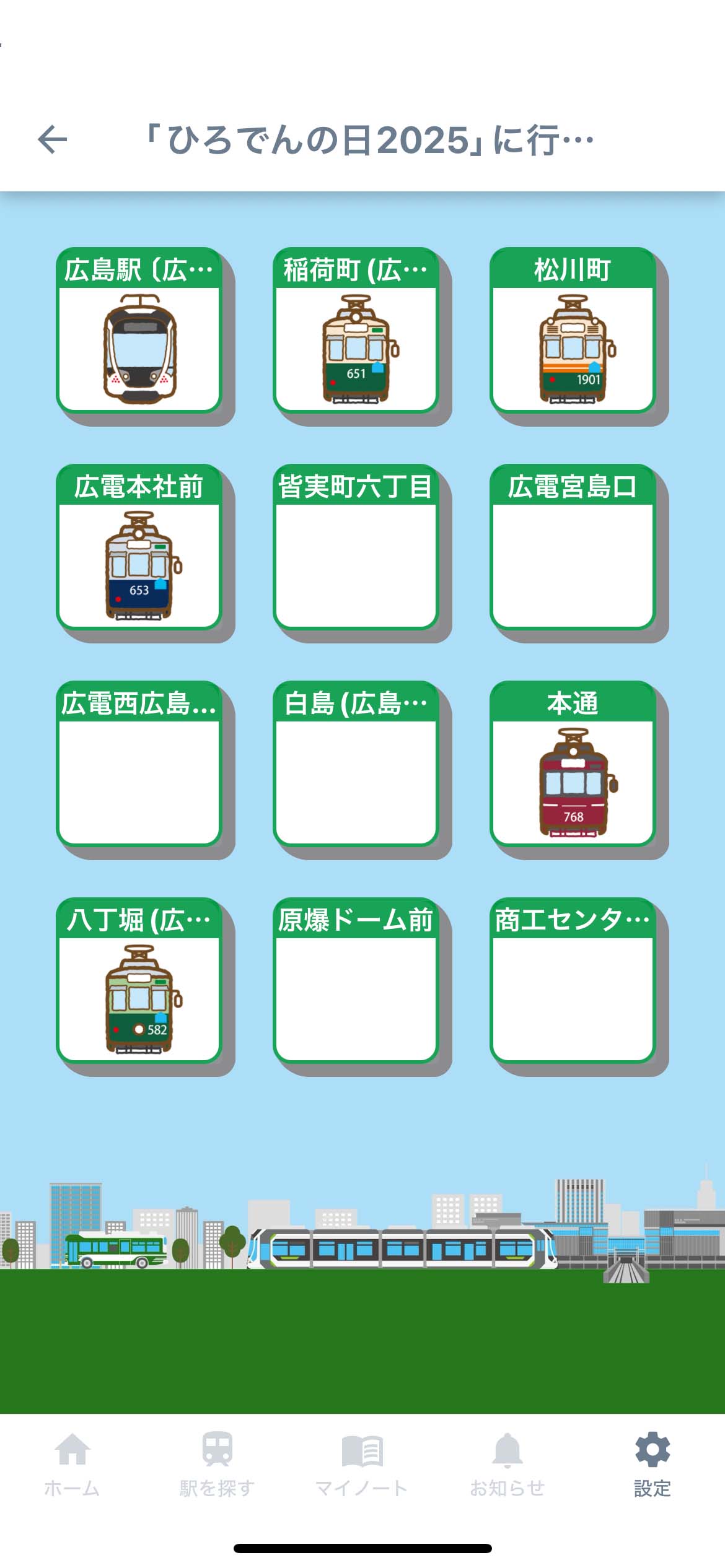Open the 本通 station card
The height and width of the screenshot is (1568, 725).
coord(573,764)
